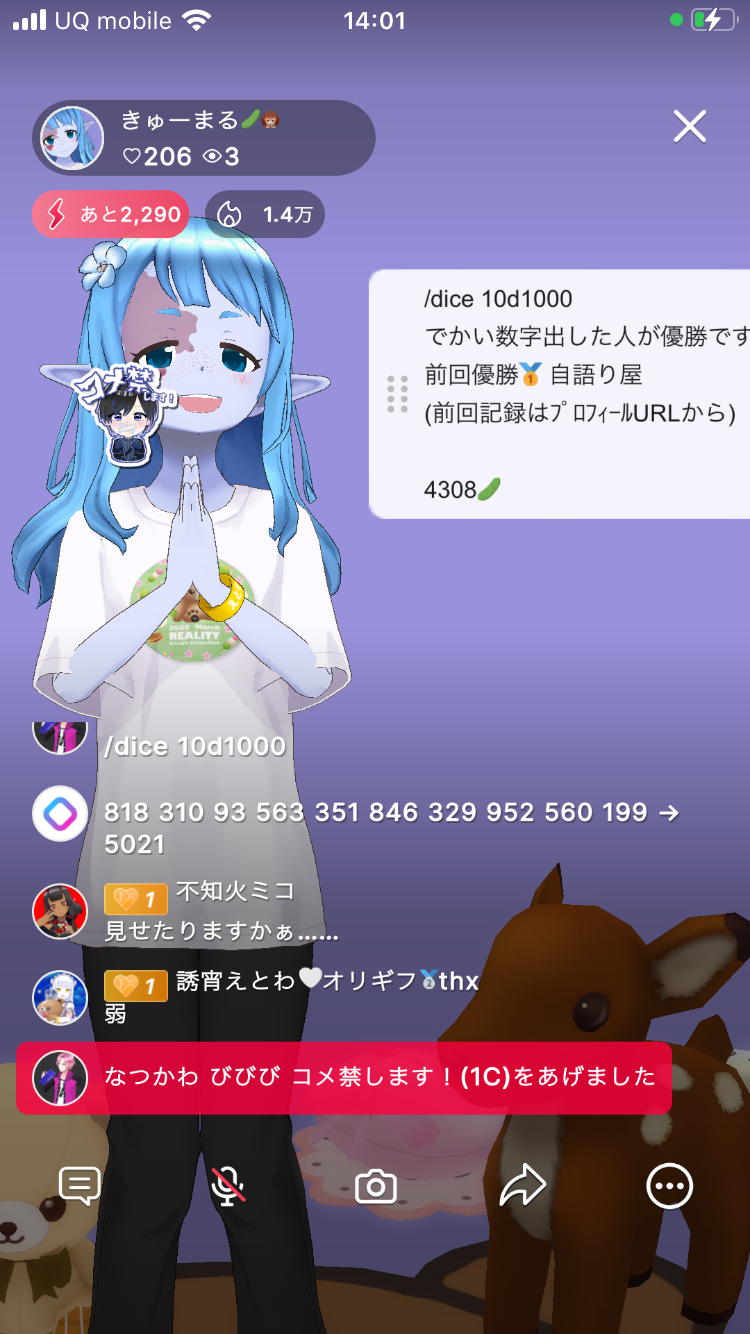View 不知火ミコ's avatar profile
Image resolution: width=750 pixels, height=1334 pixels.
(x=60, y=911)
